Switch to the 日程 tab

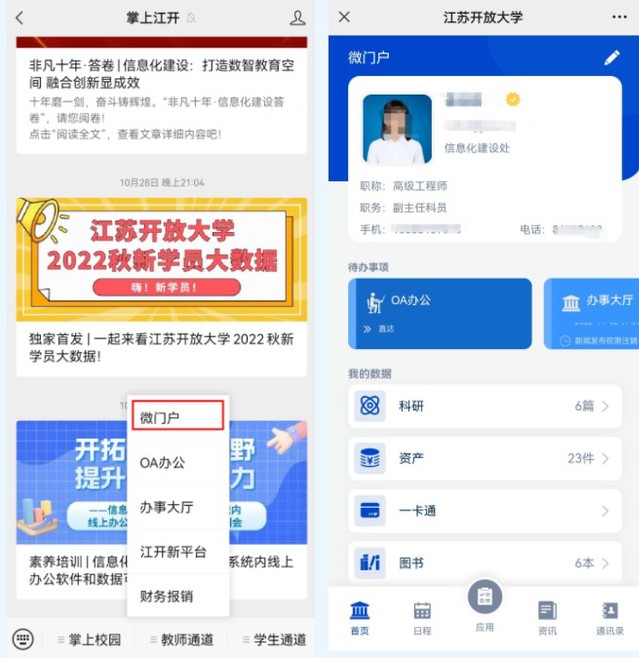click(x=422, y=617)
